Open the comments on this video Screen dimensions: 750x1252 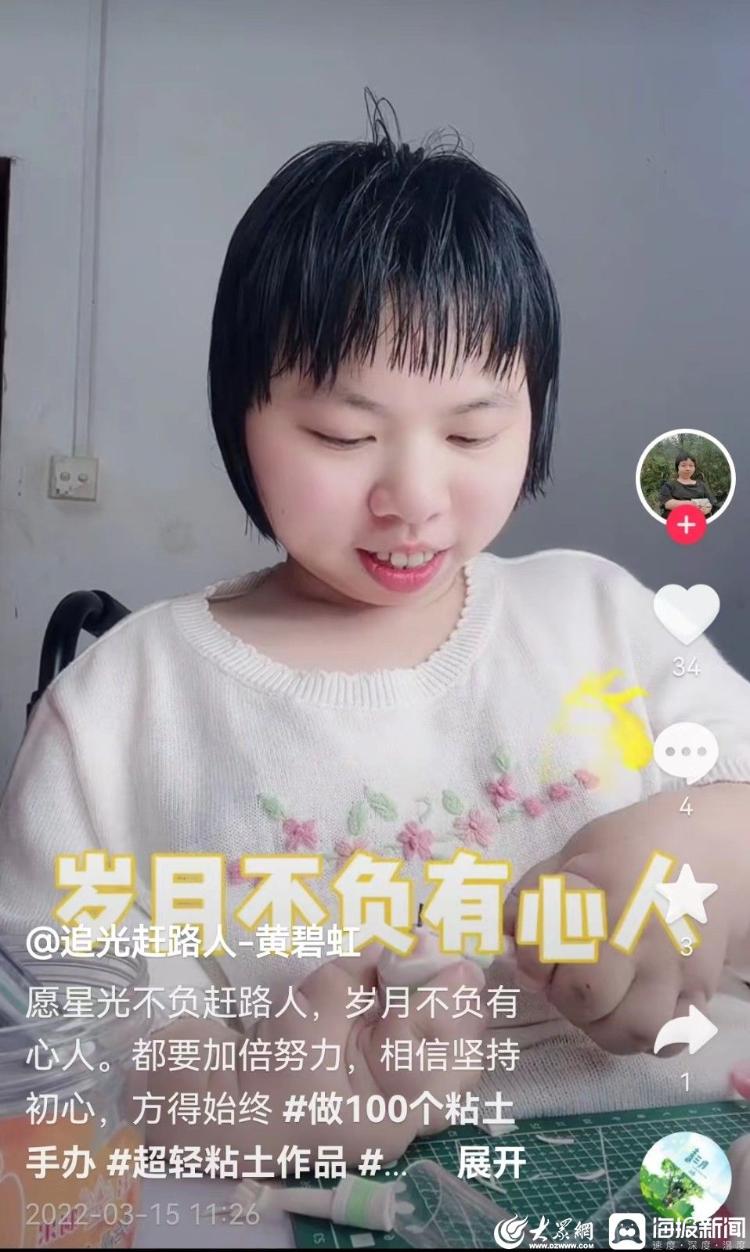[686, 752]
